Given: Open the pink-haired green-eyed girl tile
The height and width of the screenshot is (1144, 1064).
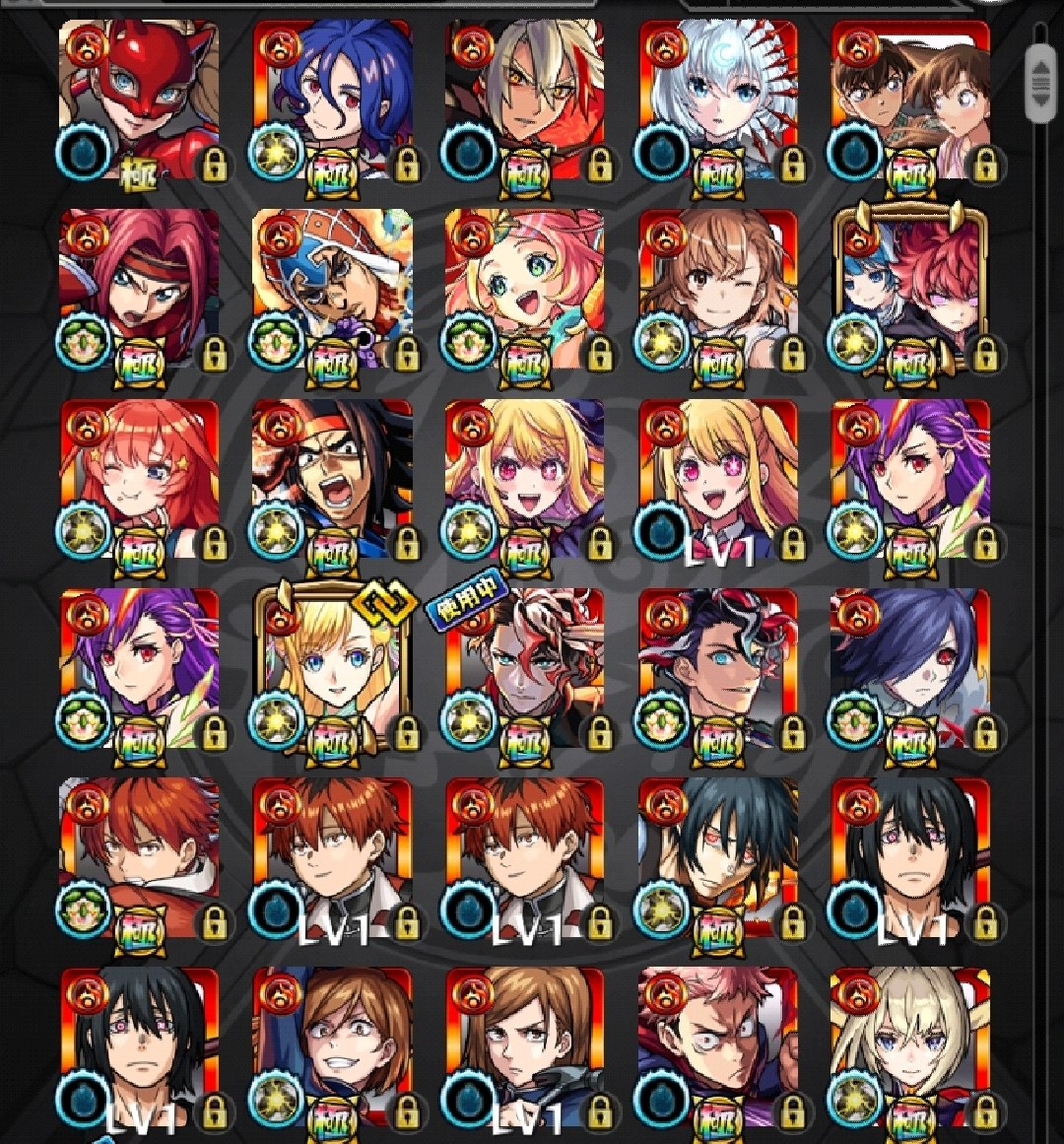Looking at the screenshot, I should tap(525, 288).
